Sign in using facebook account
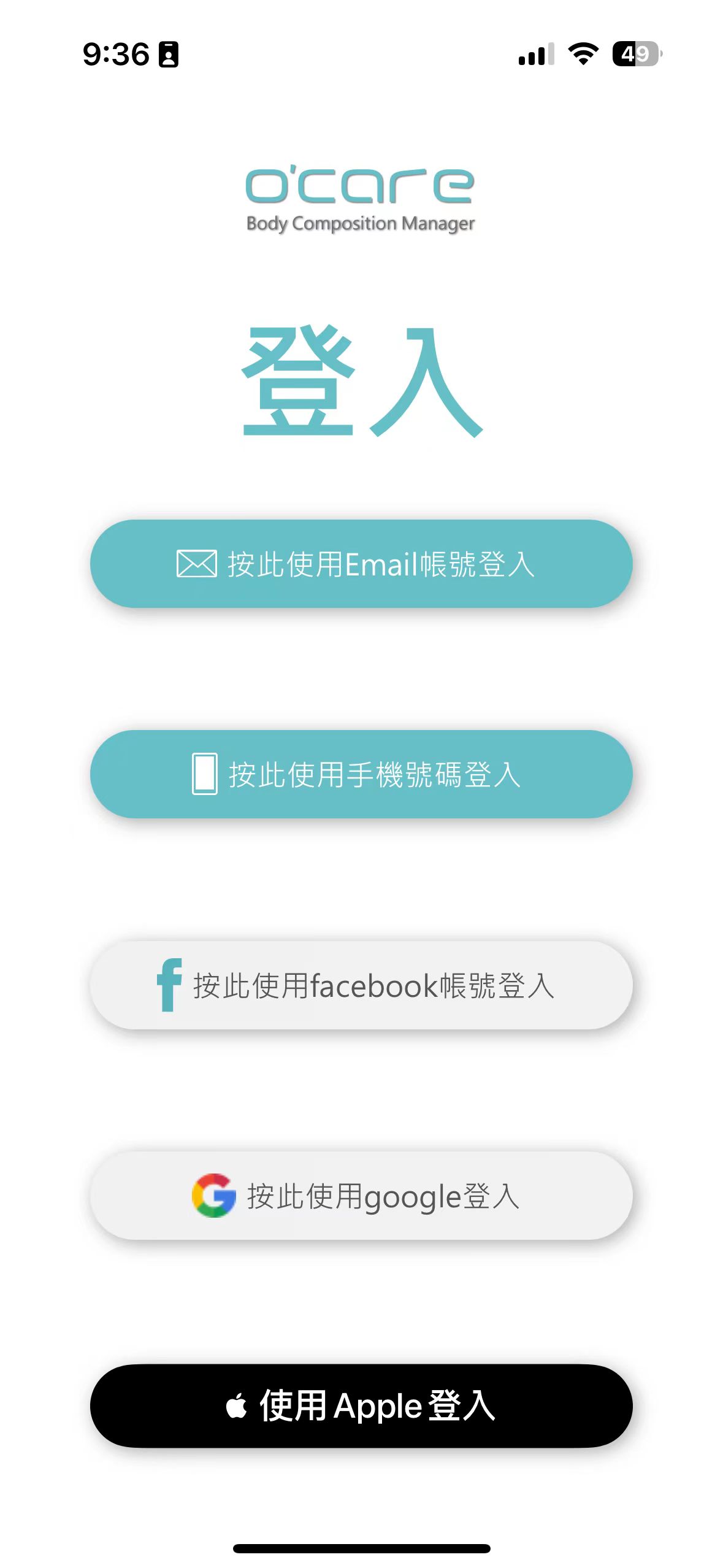The image size is (723, 1568). point(361,985)
